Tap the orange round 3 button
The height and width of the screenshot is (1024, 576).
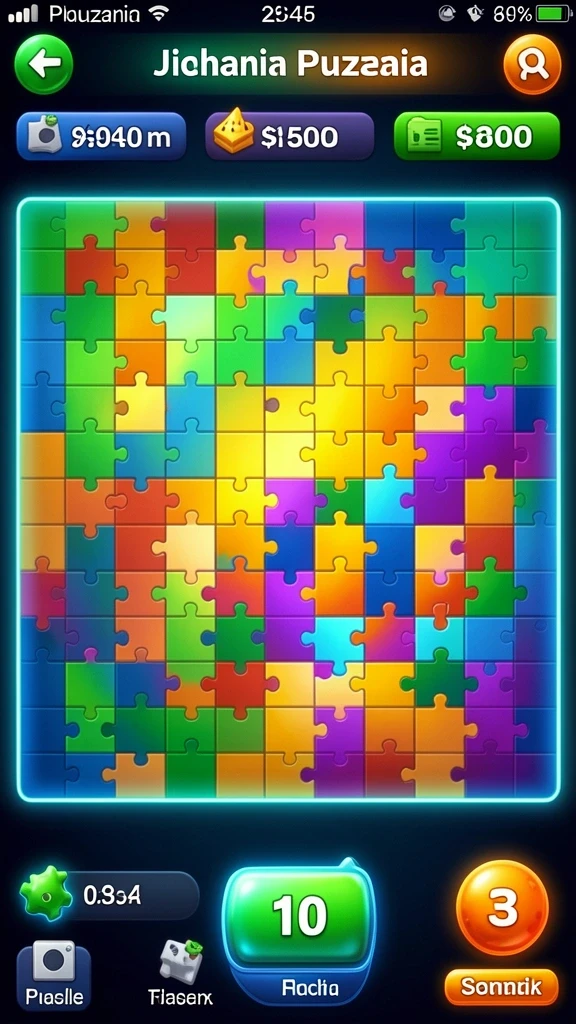pos(502,907)
